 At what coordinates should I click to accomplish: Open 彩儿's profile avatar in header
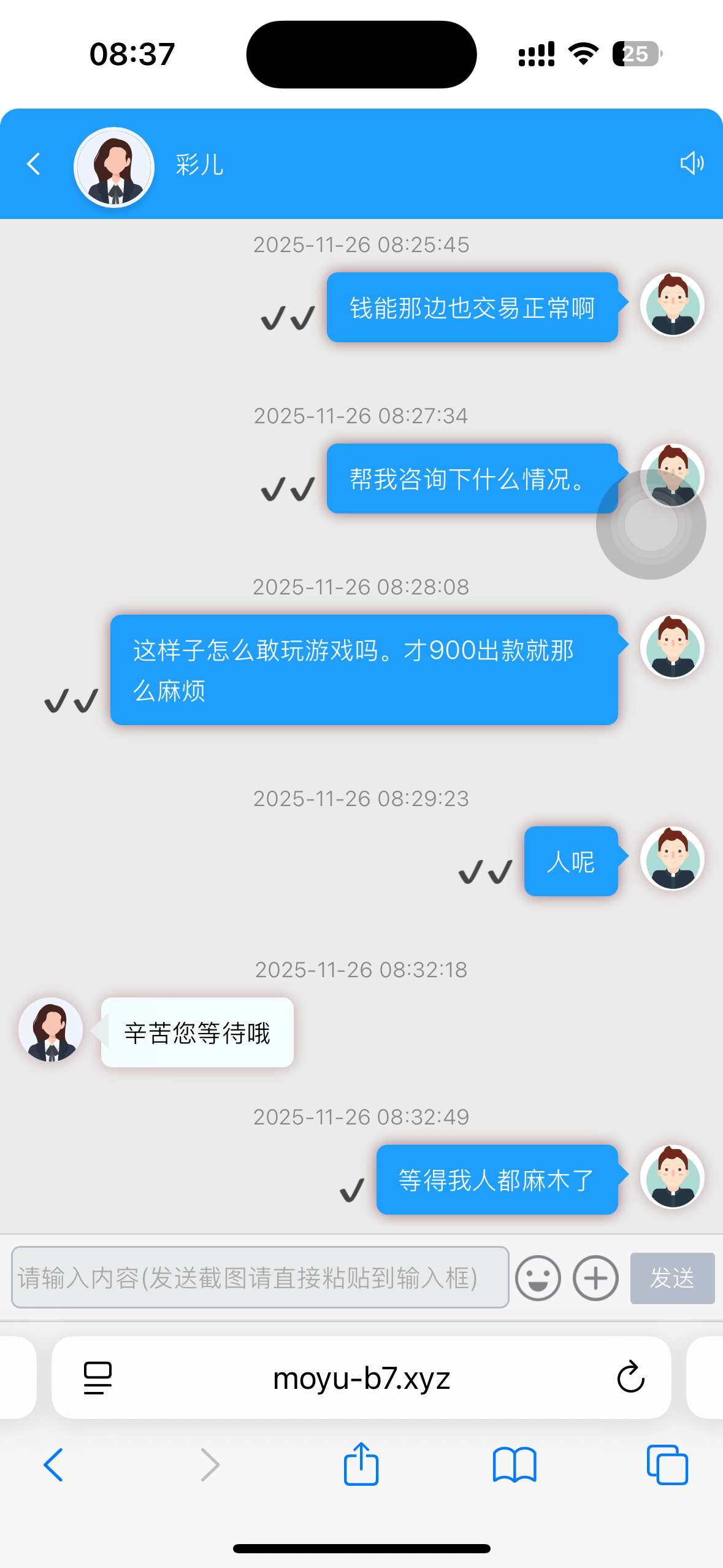tap(114, 167)
